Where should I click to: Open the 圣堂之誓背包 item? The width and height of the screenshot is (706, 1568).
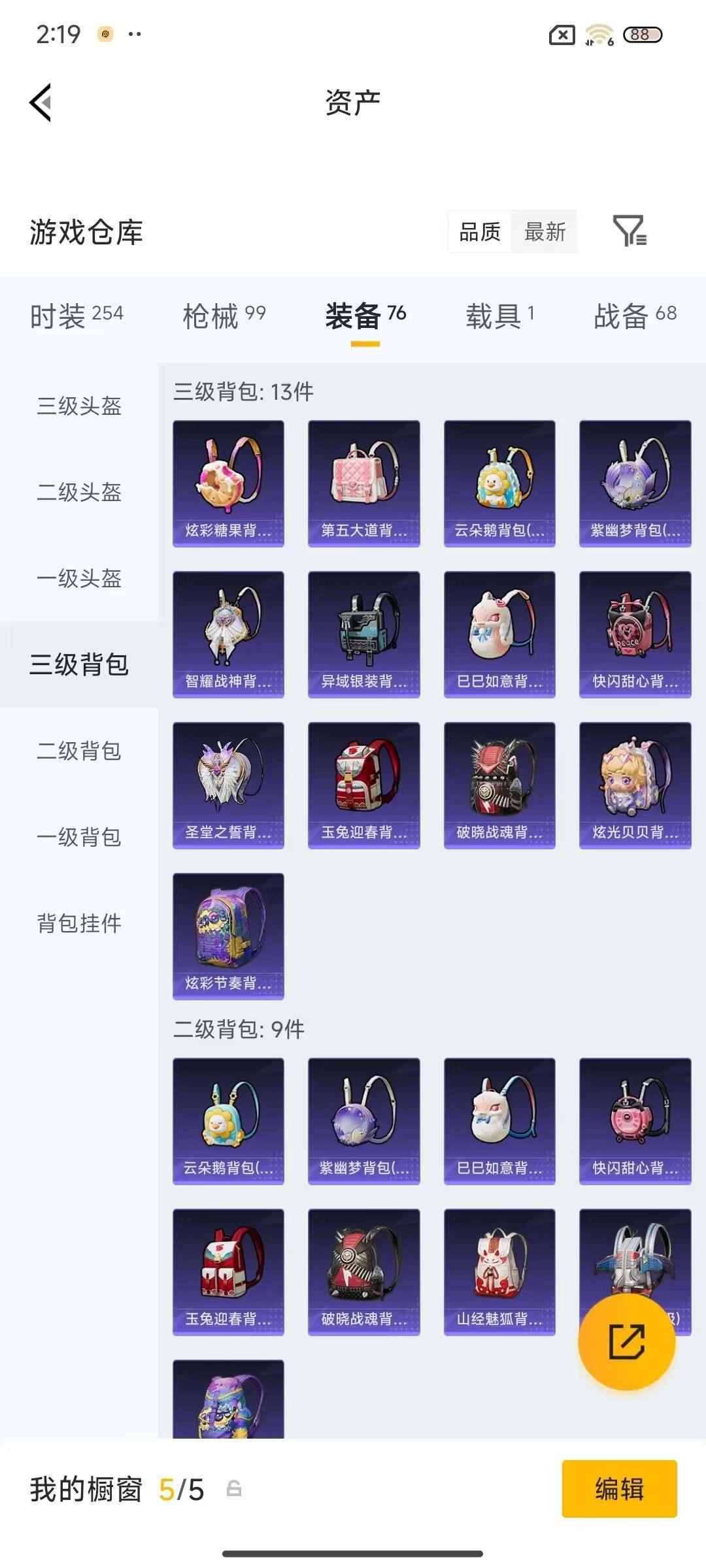228,786
